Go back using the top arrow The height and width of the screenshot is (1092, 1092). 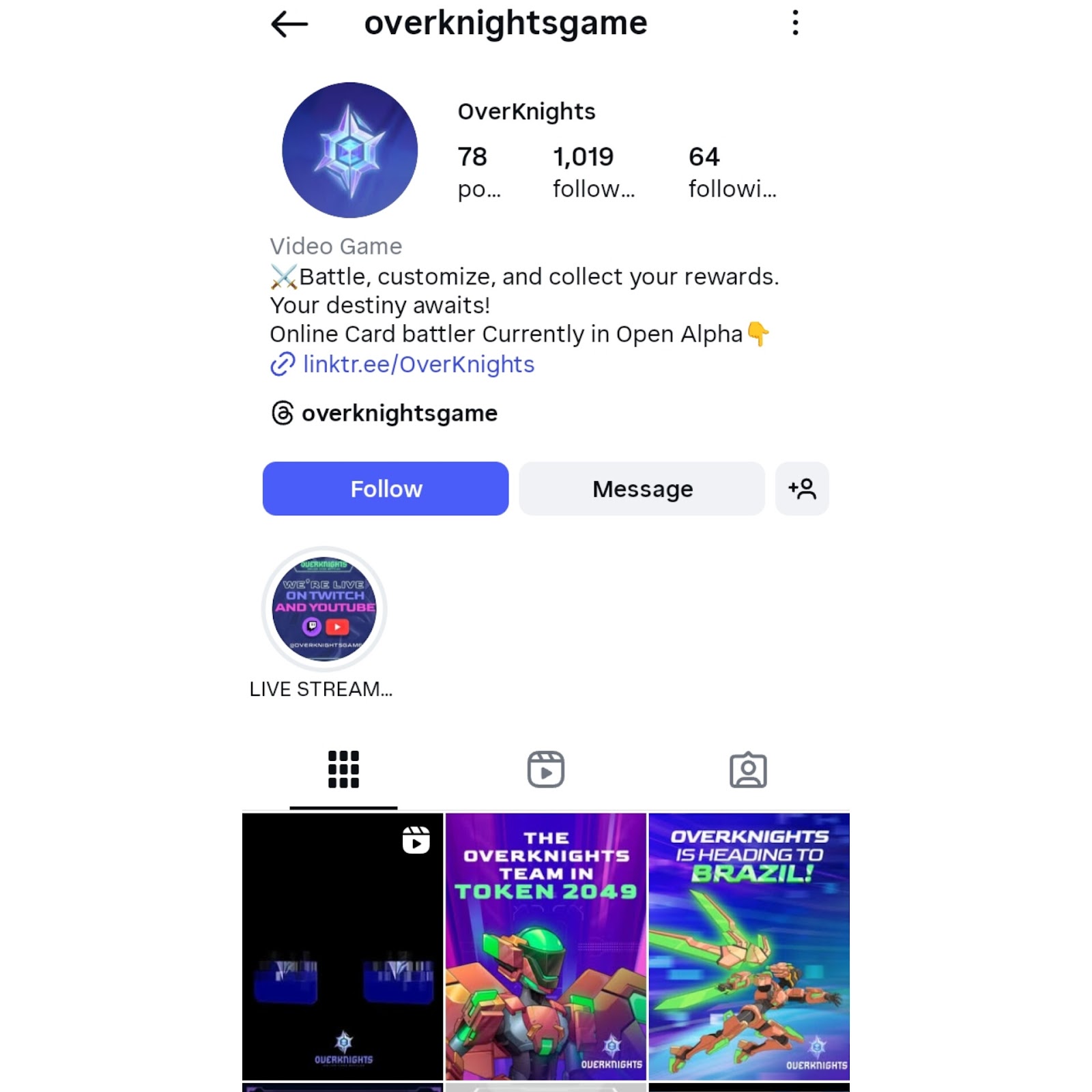(289, 25)
